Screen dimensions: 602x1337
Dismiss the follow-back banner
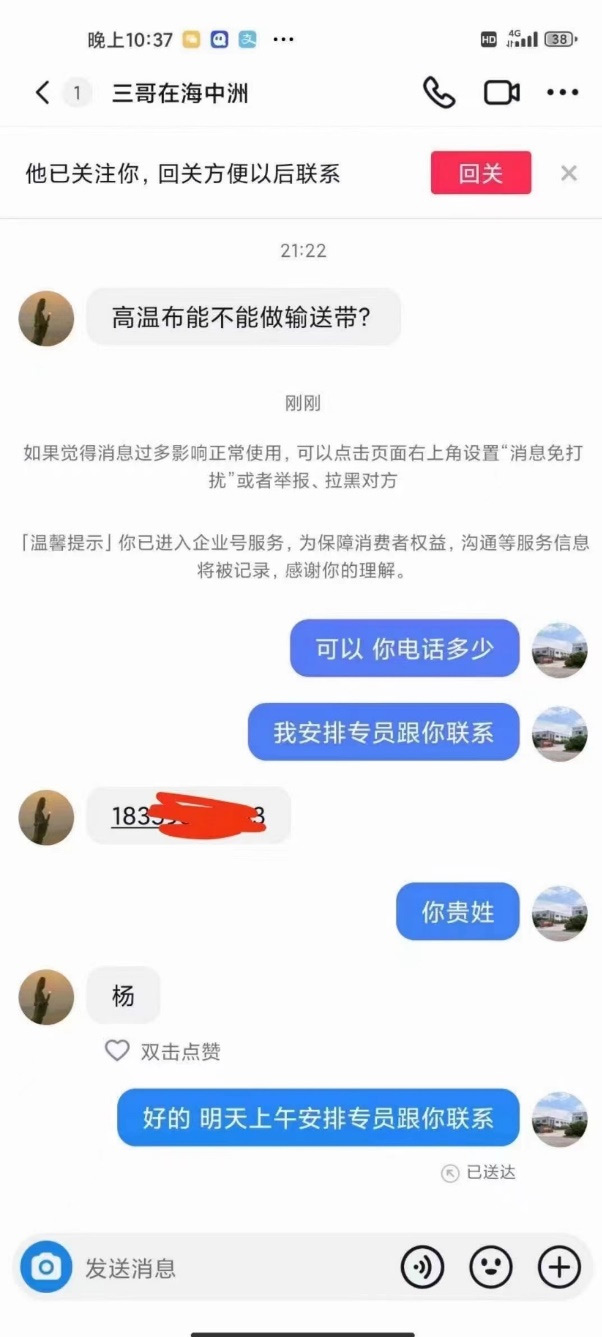click(569, 173)
